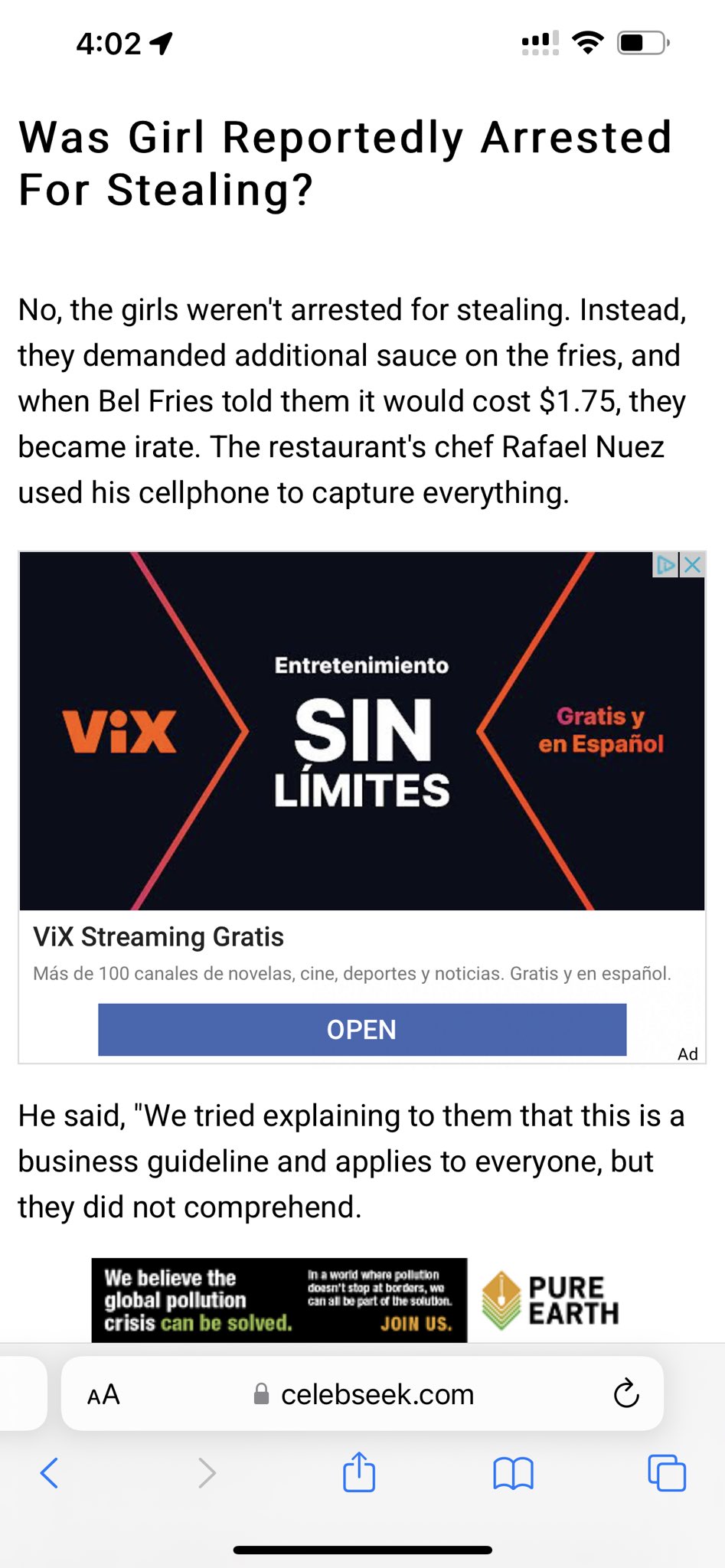Tap the OPEN button on ViX ad
Screen dimensions: 725x1568
[x=362, y=1030]
